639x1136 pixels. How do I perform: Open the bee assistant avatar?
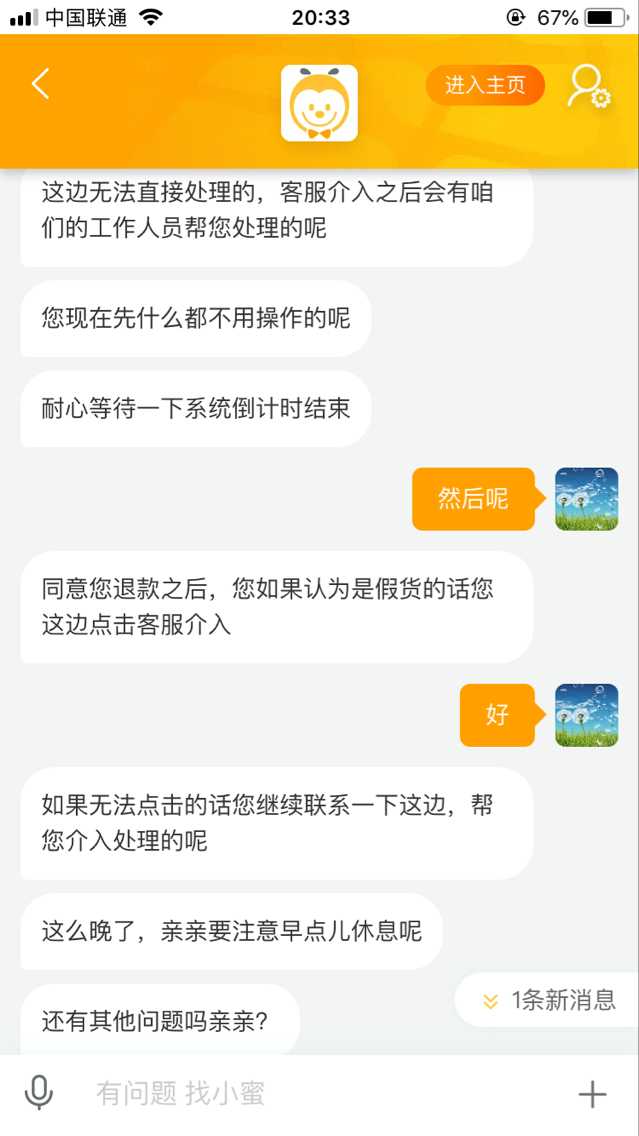click(x=319, y=103)
